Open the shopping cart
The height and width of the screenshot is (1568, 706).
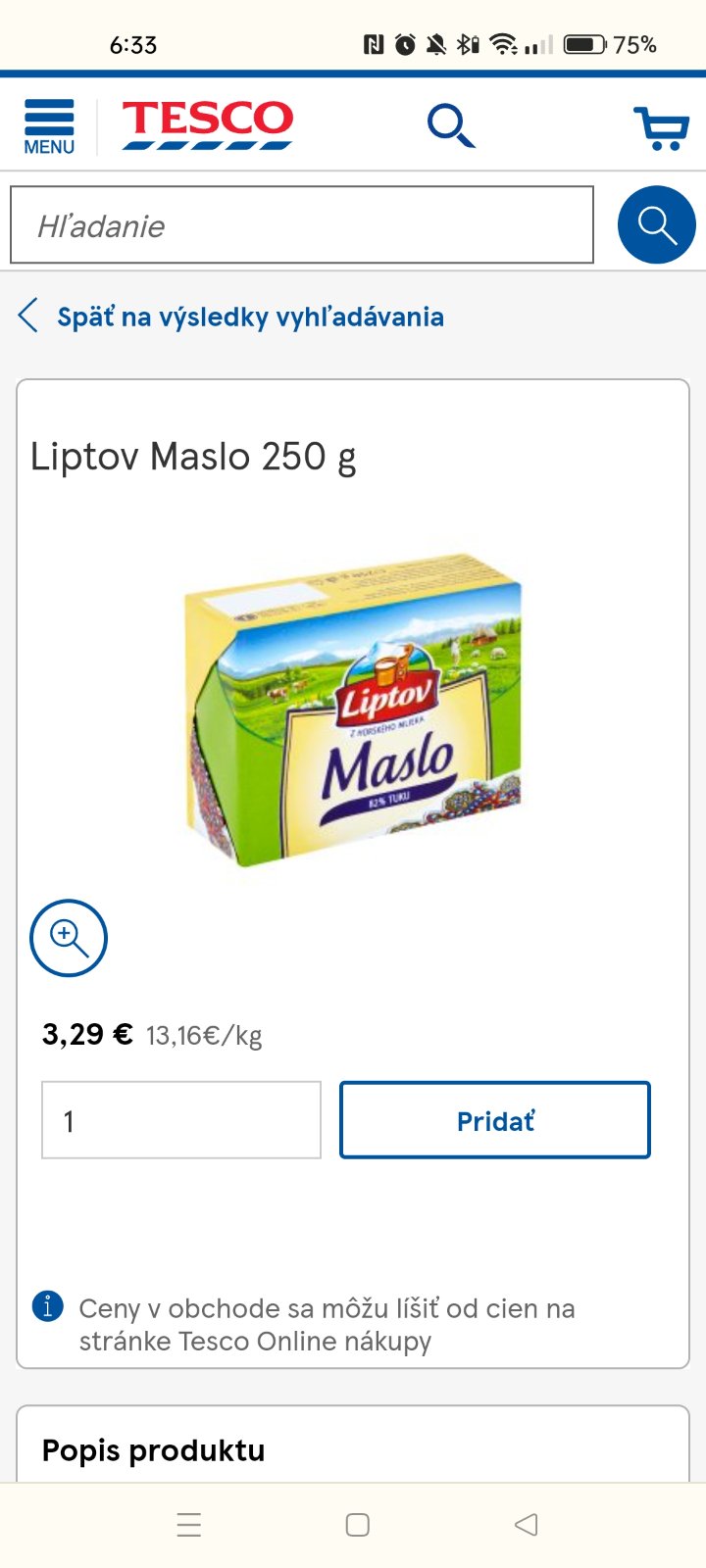click(661, 127)
